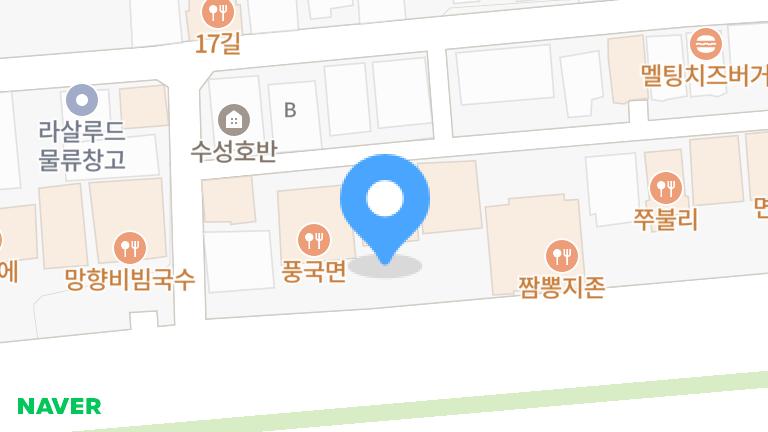The width and height of the screenshot is (768, 432).
Task: Open the 망향비빔국수 restaurant marker
Action: coord(128,246)
